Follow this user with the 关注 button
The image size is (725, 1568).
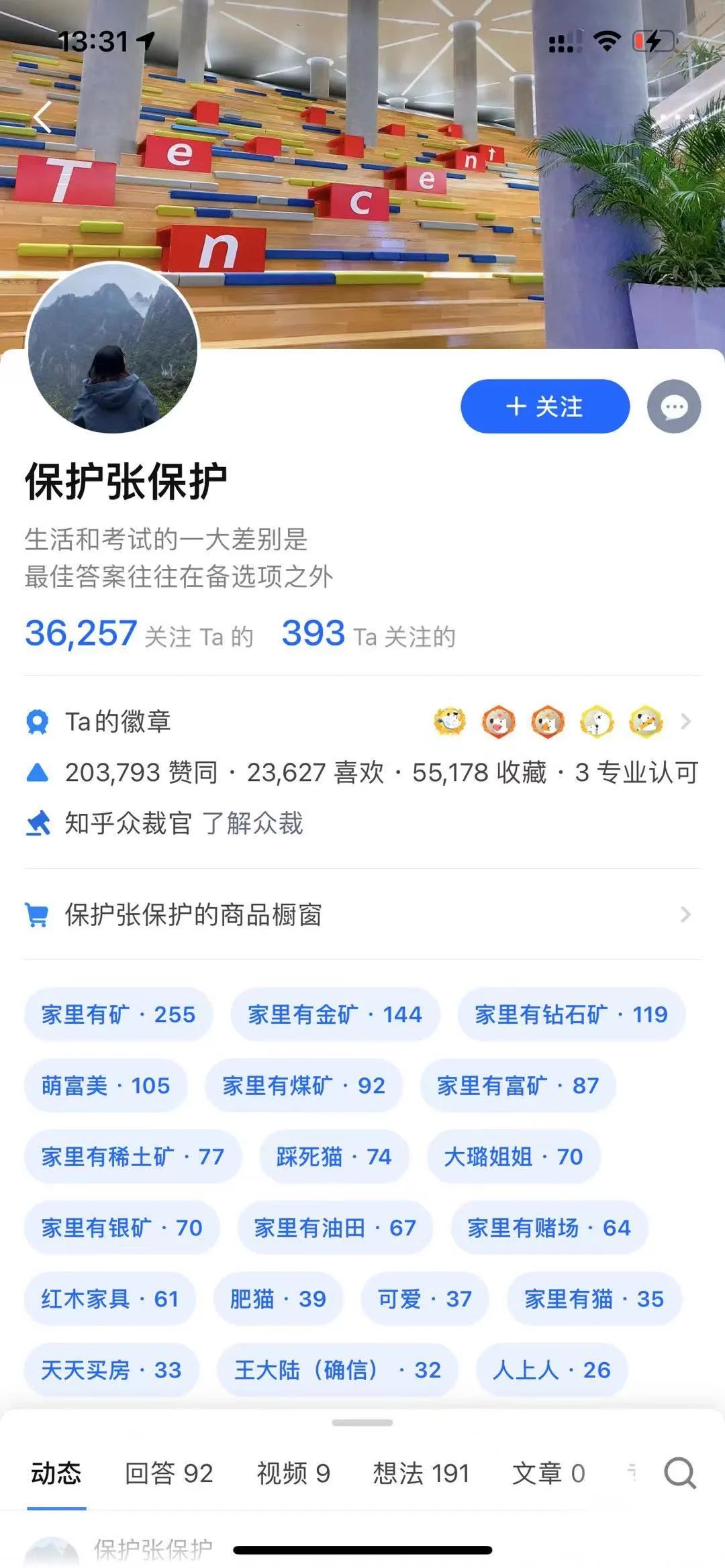pyautogui.click(x=544, y=407)
